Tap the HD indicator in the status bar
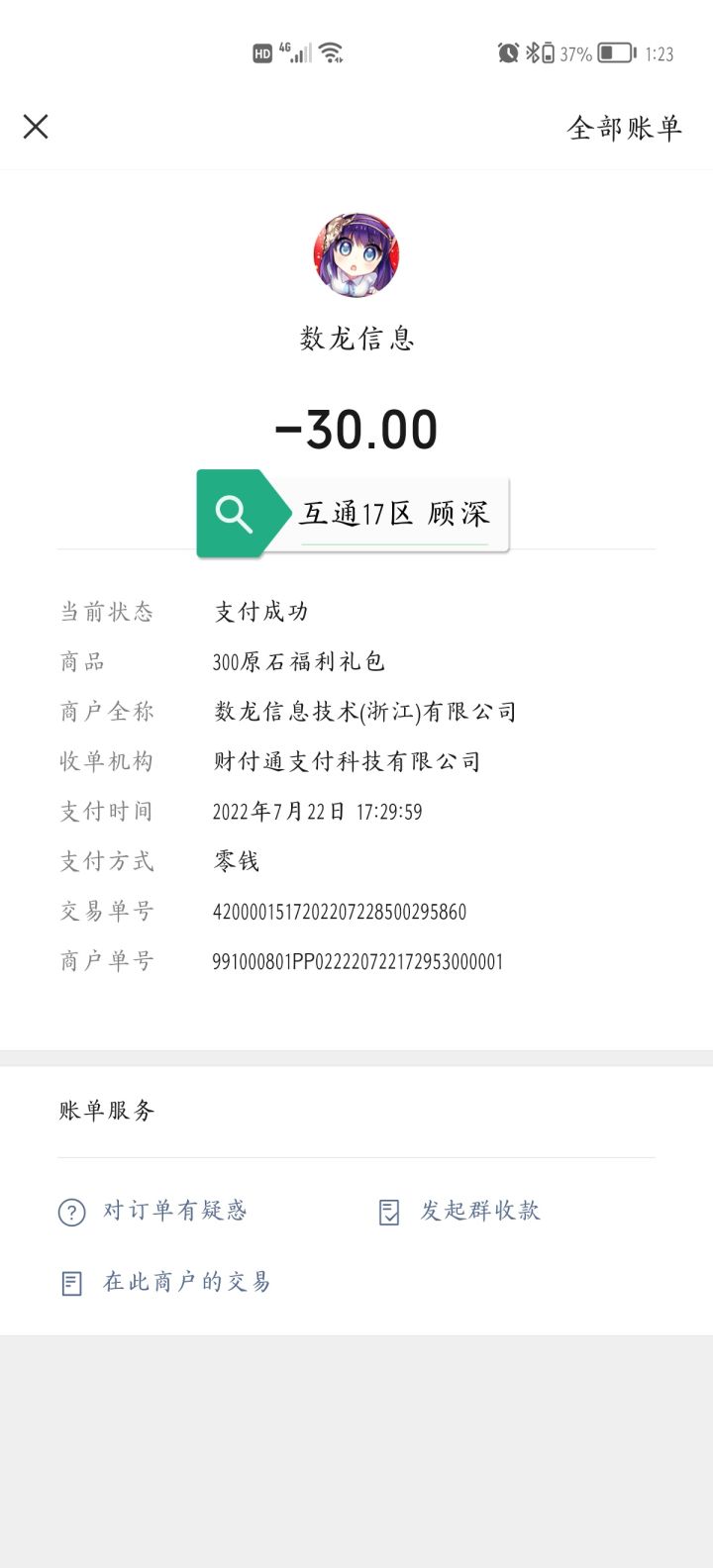The height and width of the screenshot is (1568, 713). 263,52
